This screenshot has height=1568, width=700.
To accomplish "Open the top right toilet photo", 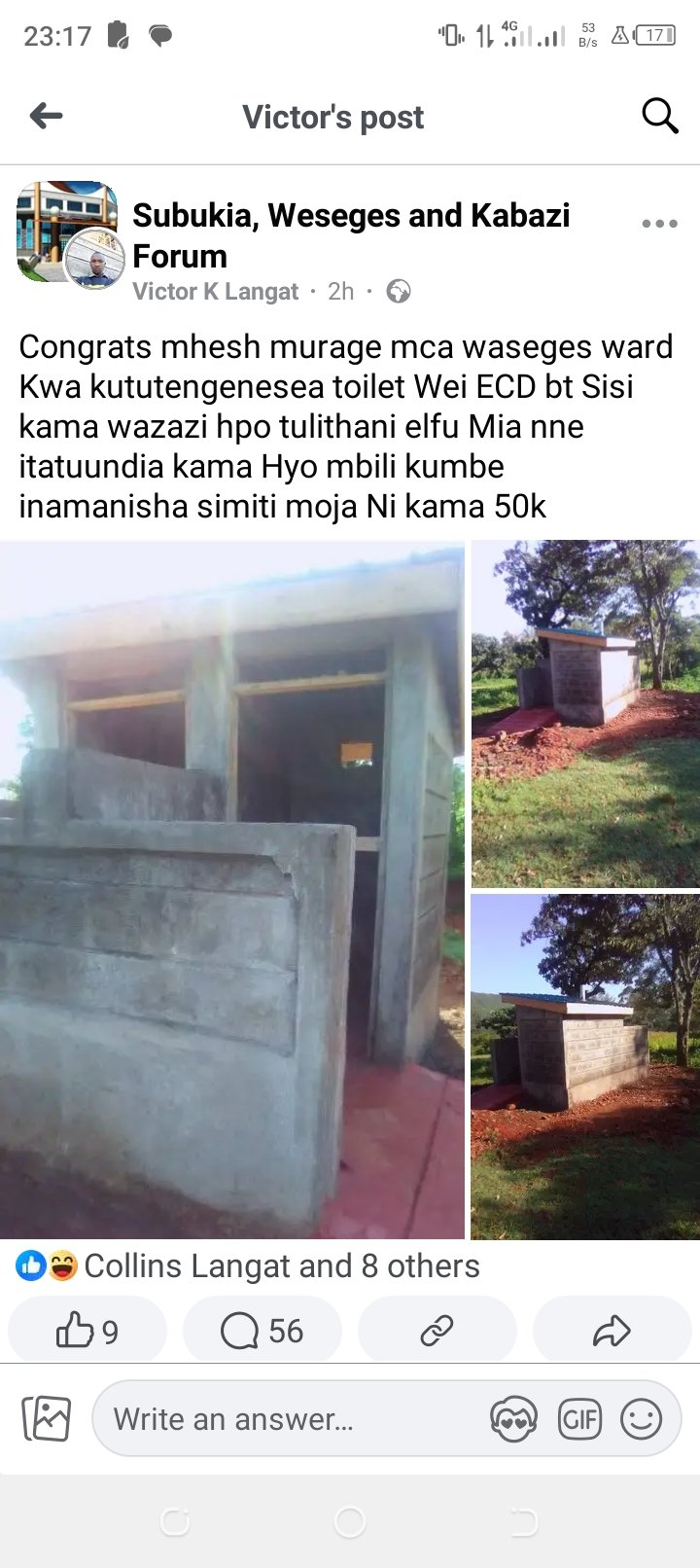I will [585, 714].
